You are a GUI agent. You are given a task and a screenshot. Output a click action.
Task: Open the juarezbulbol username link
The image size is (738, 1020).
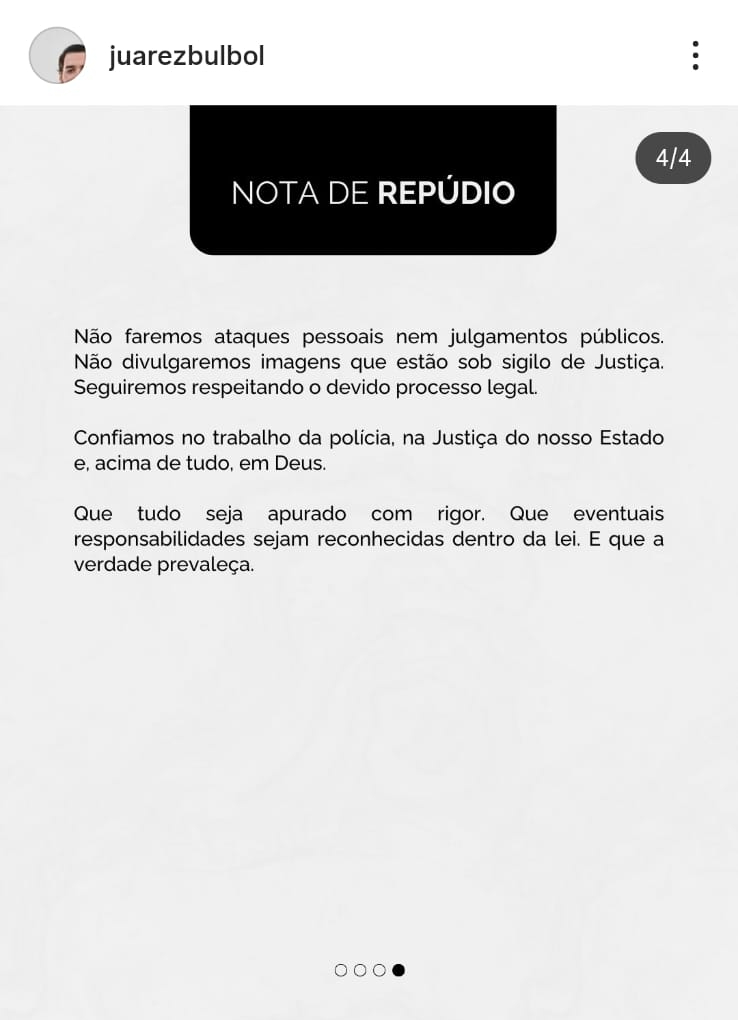point(187,57)
